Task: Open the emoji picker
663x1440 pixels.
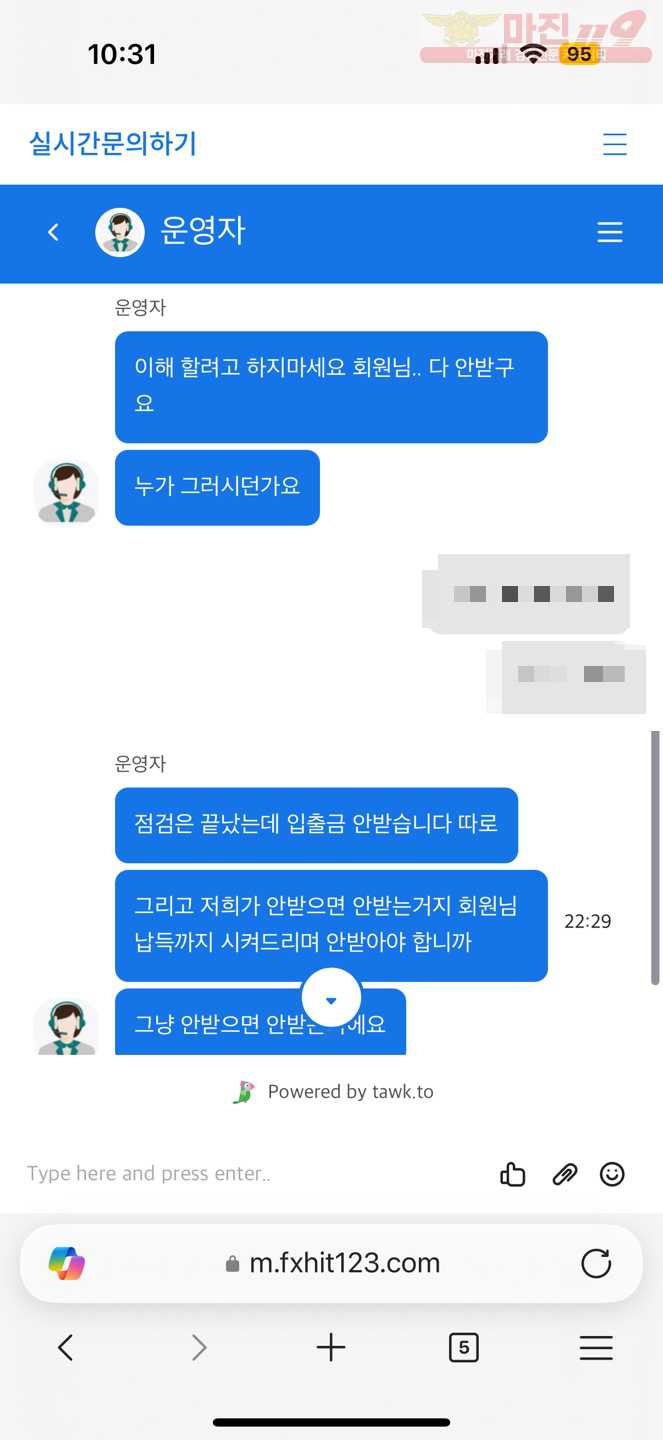Action: (612, 1174)
